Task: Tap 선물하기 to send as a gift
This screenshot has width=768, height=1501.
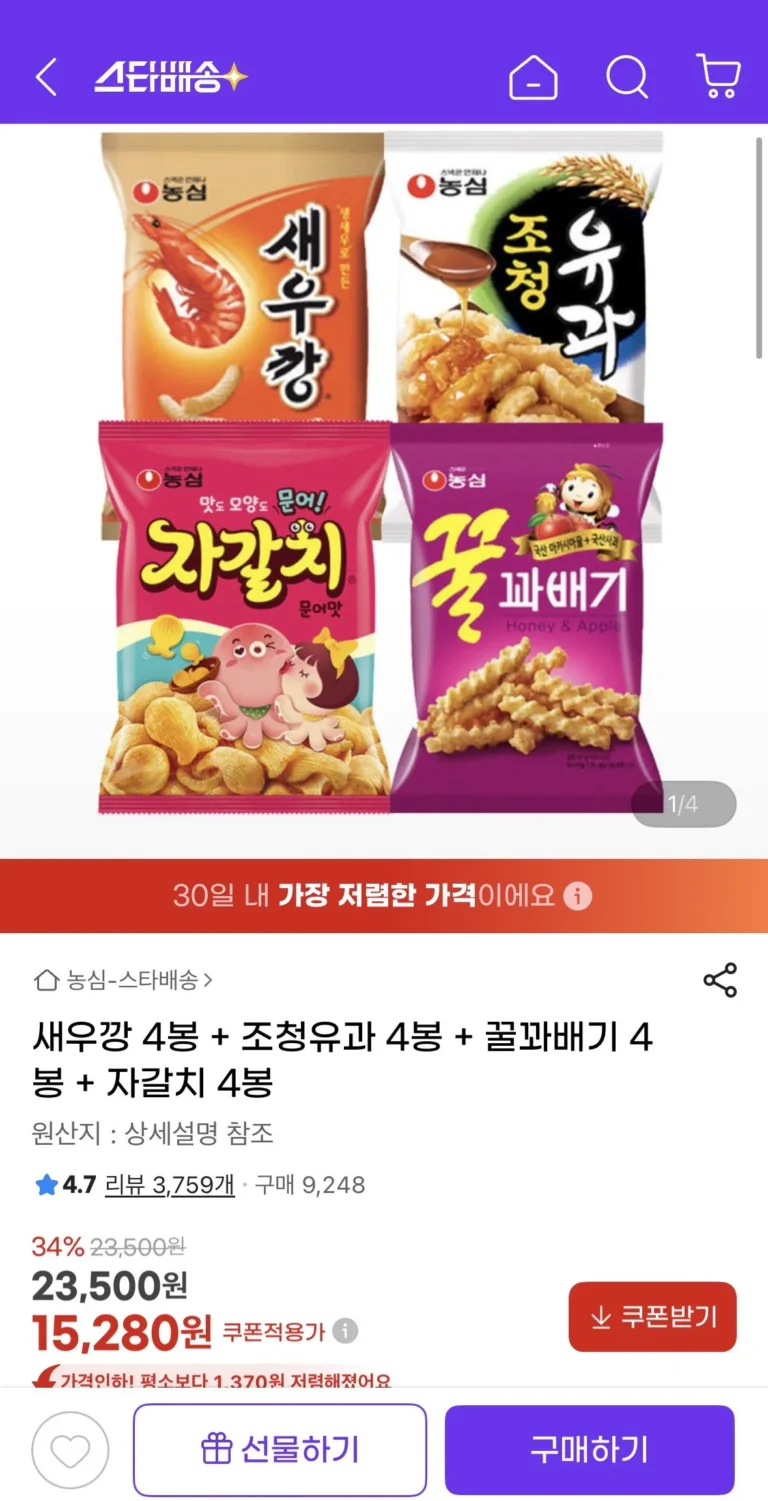Action: pos(280,1450)
